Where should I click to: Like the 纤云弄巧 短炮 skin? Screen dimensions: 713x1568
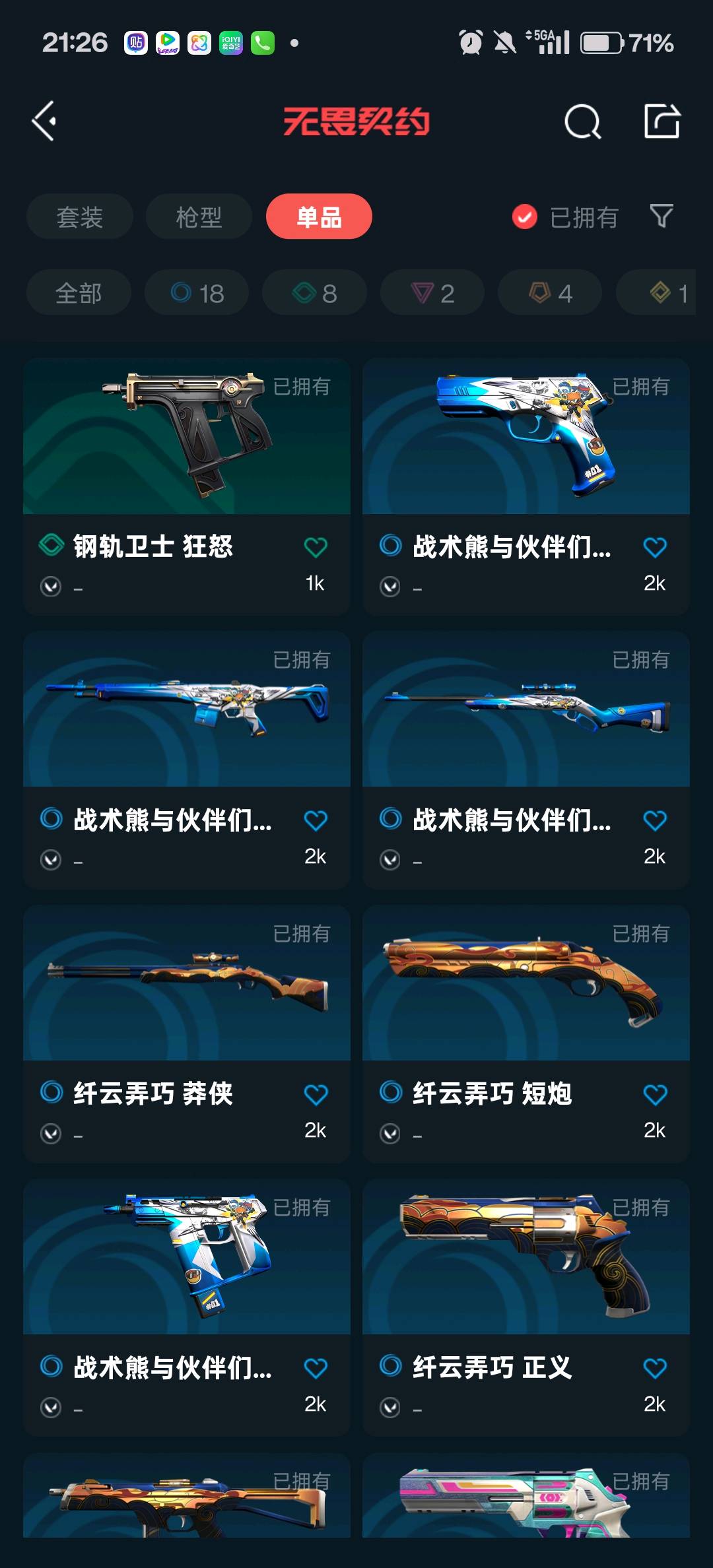click(x=655, y=1095)
